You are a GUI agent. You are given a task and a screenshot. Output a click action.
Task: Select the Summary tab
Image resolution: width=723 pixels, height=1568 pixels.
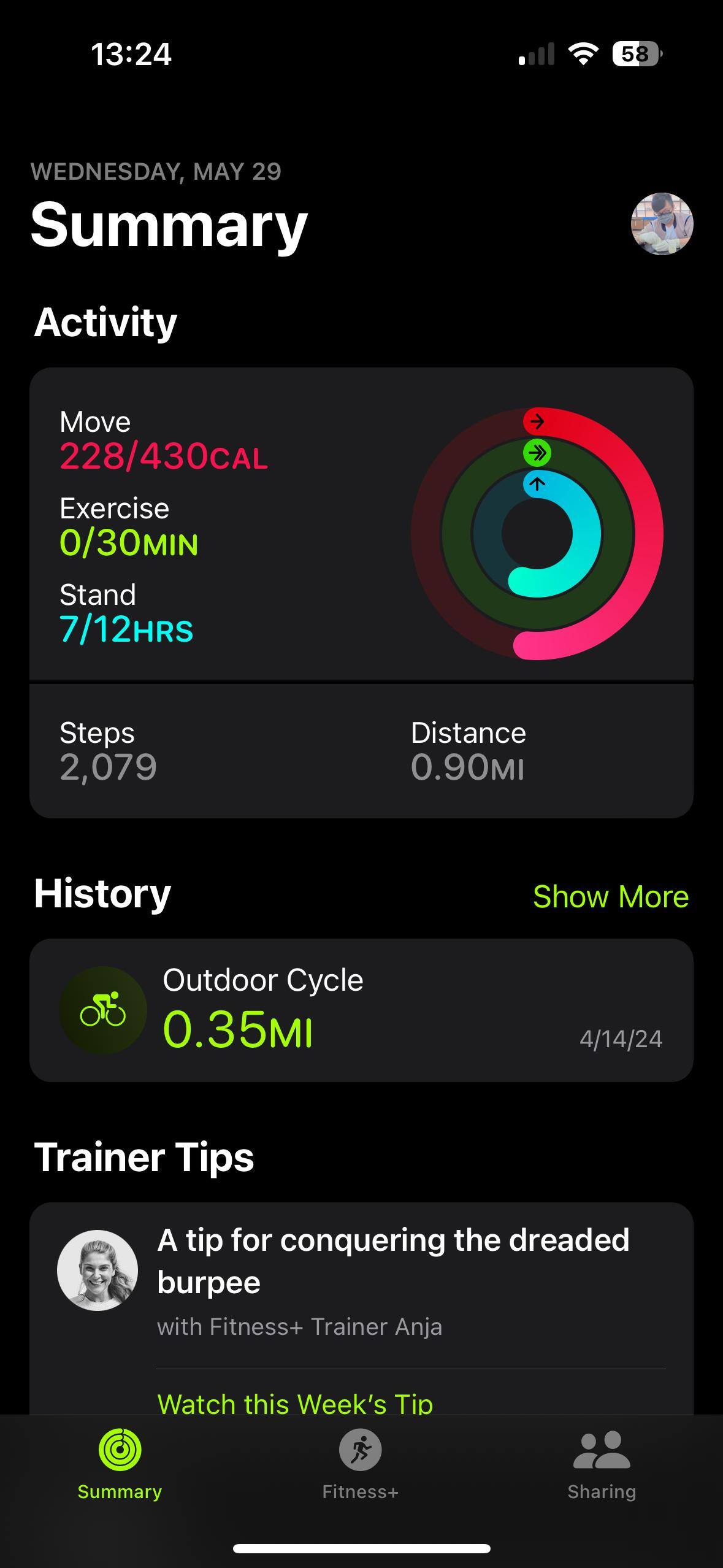(x=120, y=1463)
